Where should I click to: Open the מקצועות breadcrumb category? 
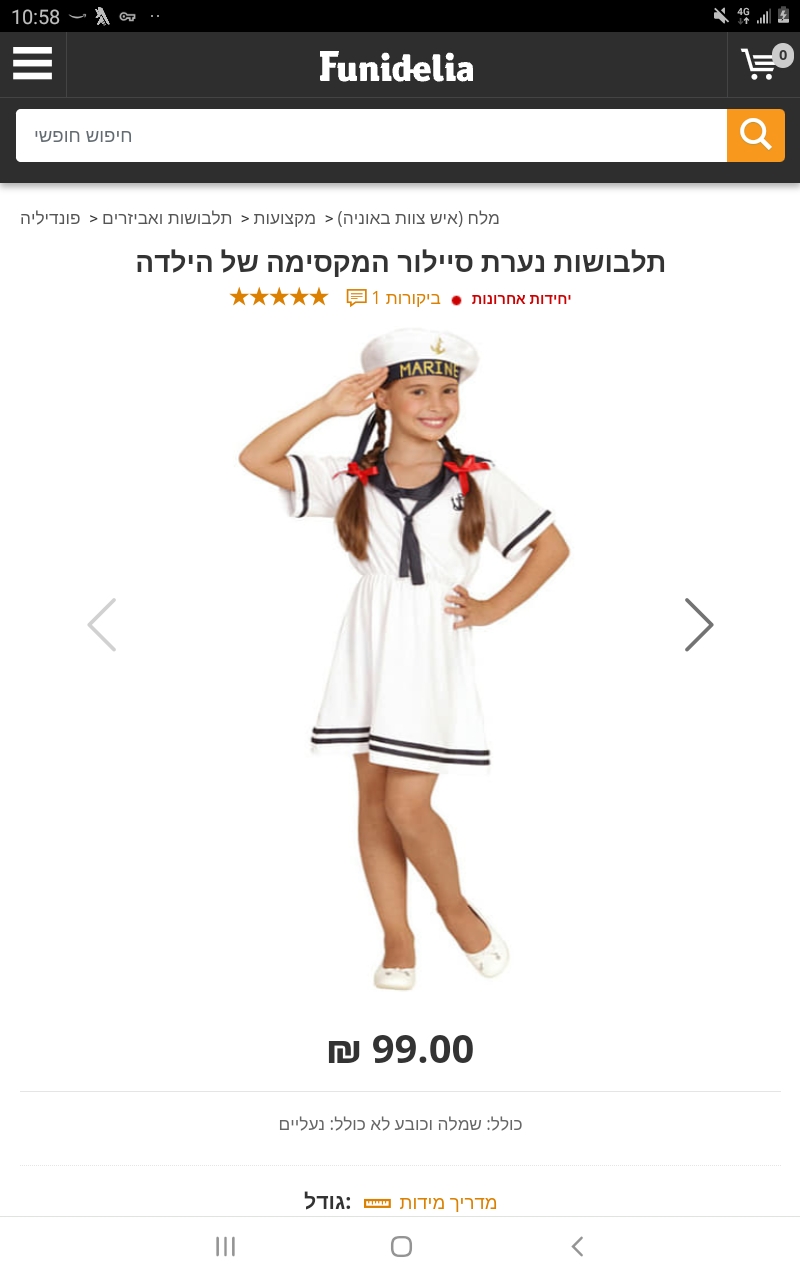click(284, 218)
